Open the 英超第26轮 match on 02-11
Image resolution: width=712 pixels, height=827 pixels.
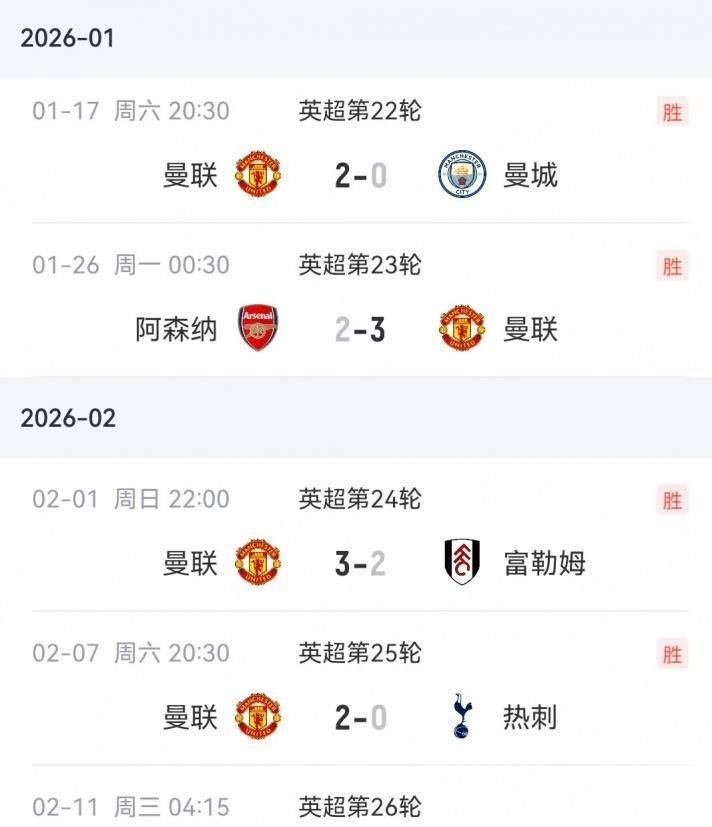click(359, 806)
